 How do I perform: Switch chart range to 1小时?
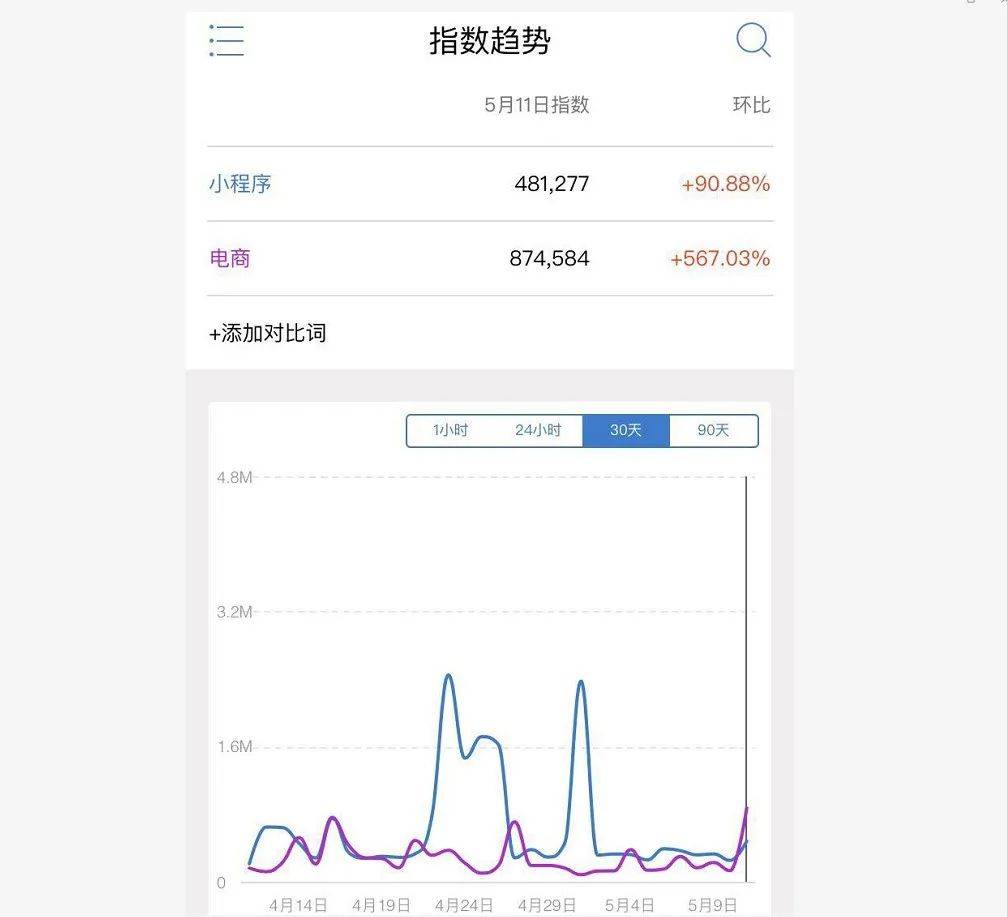pos(450,431)
